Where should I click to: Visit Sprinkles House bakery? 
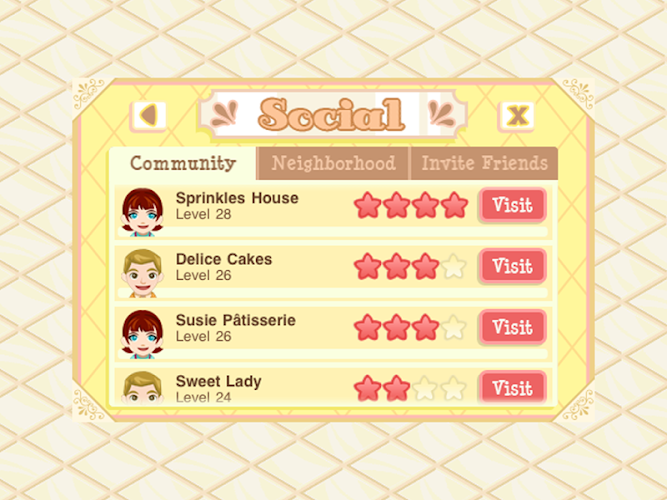tap(513, 206)
